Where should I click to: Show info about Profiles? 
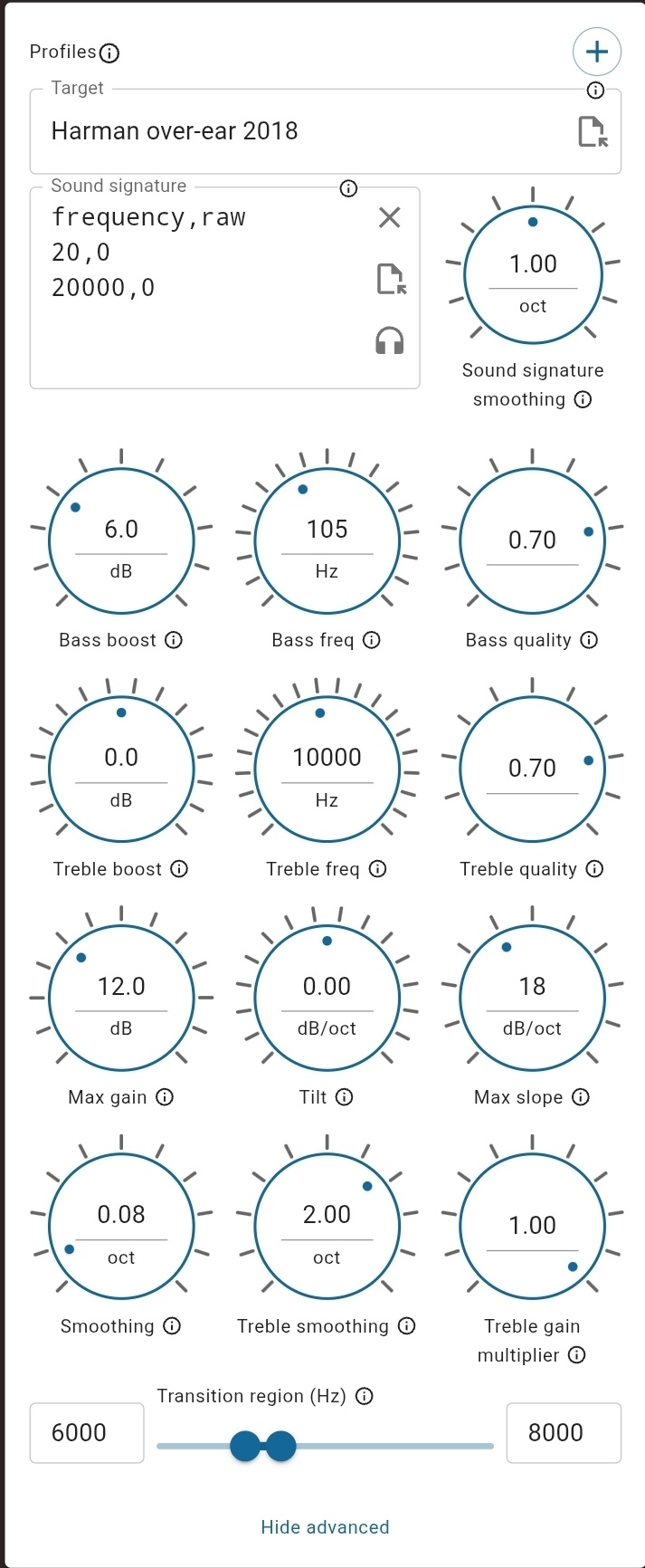coord(109,53)
